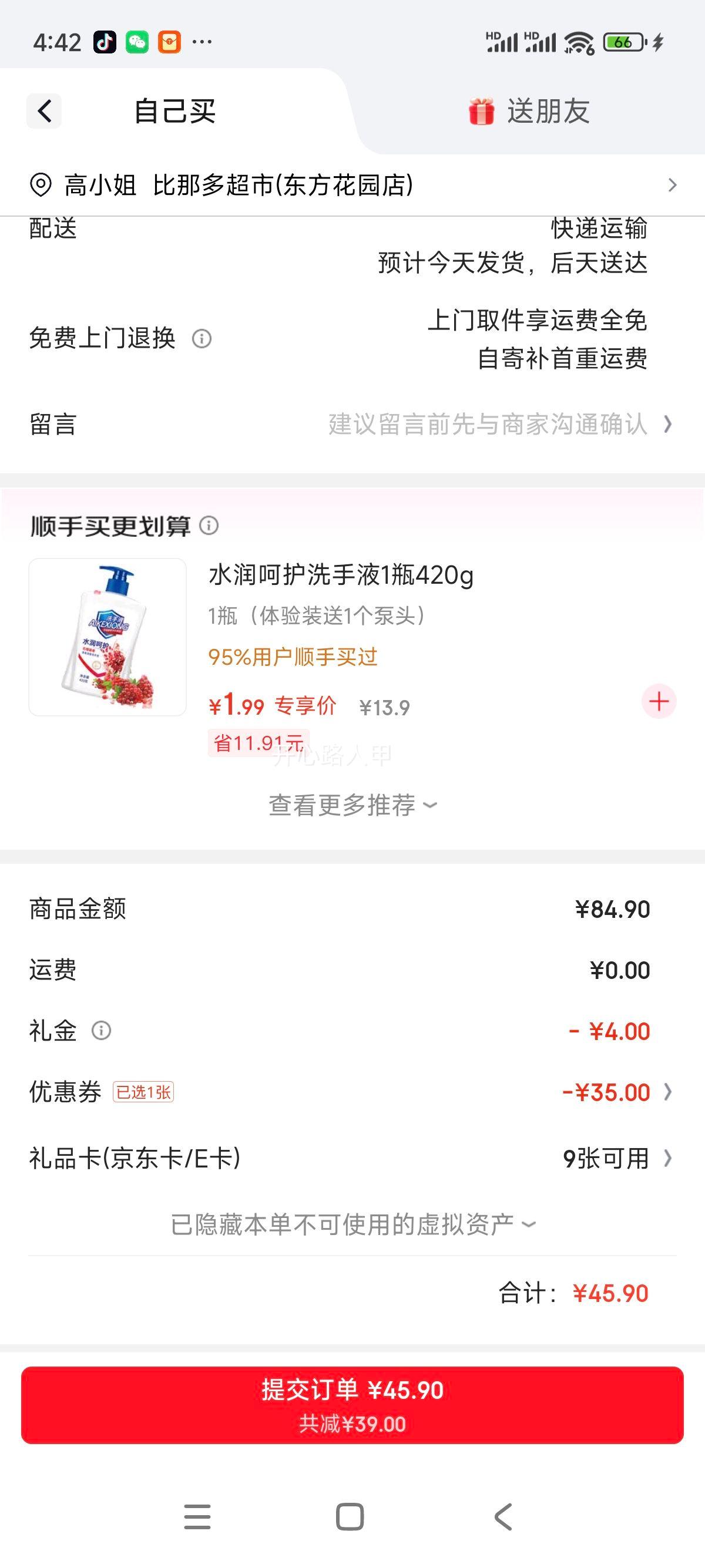Open the info tooltip beside 顺手买更划算
Image resolution: width=705 pixels, height=1568 pixels.
pyautogui.click(x=208, y=524)
